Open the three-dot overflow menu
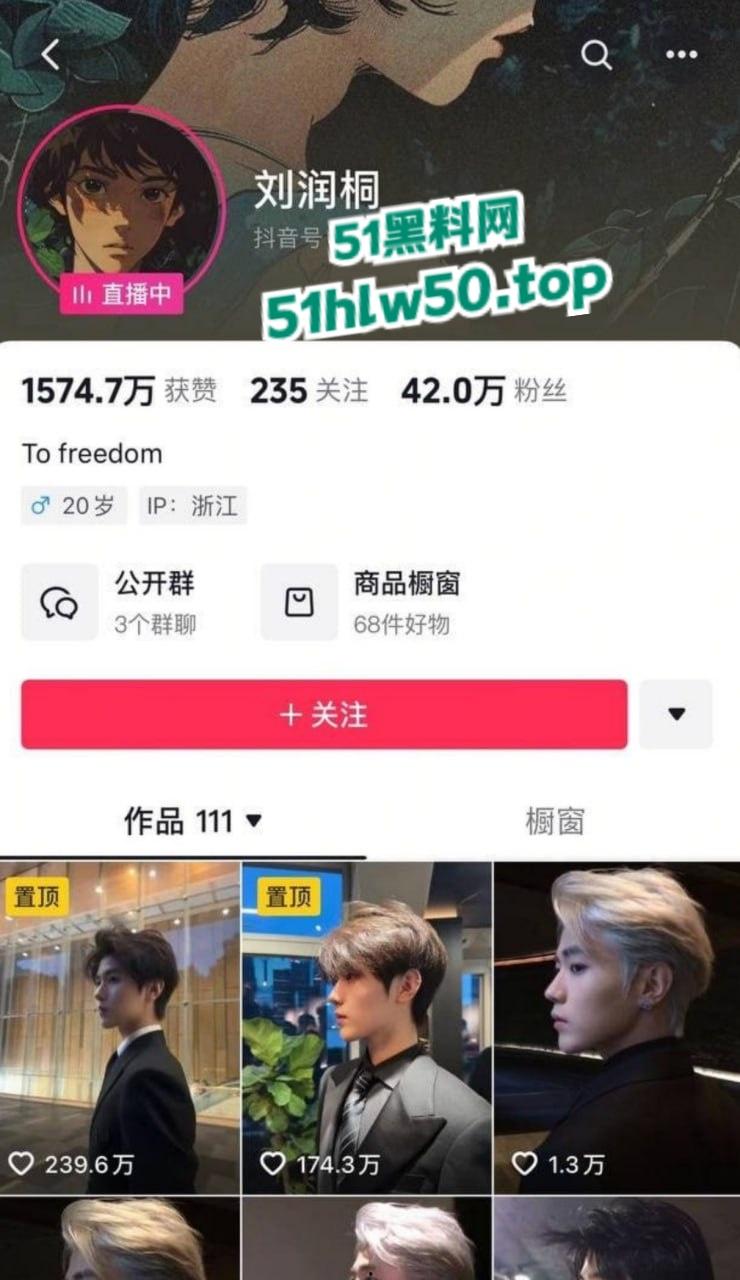This screenshot has width=740, height=1280. [x=682, y=55]
